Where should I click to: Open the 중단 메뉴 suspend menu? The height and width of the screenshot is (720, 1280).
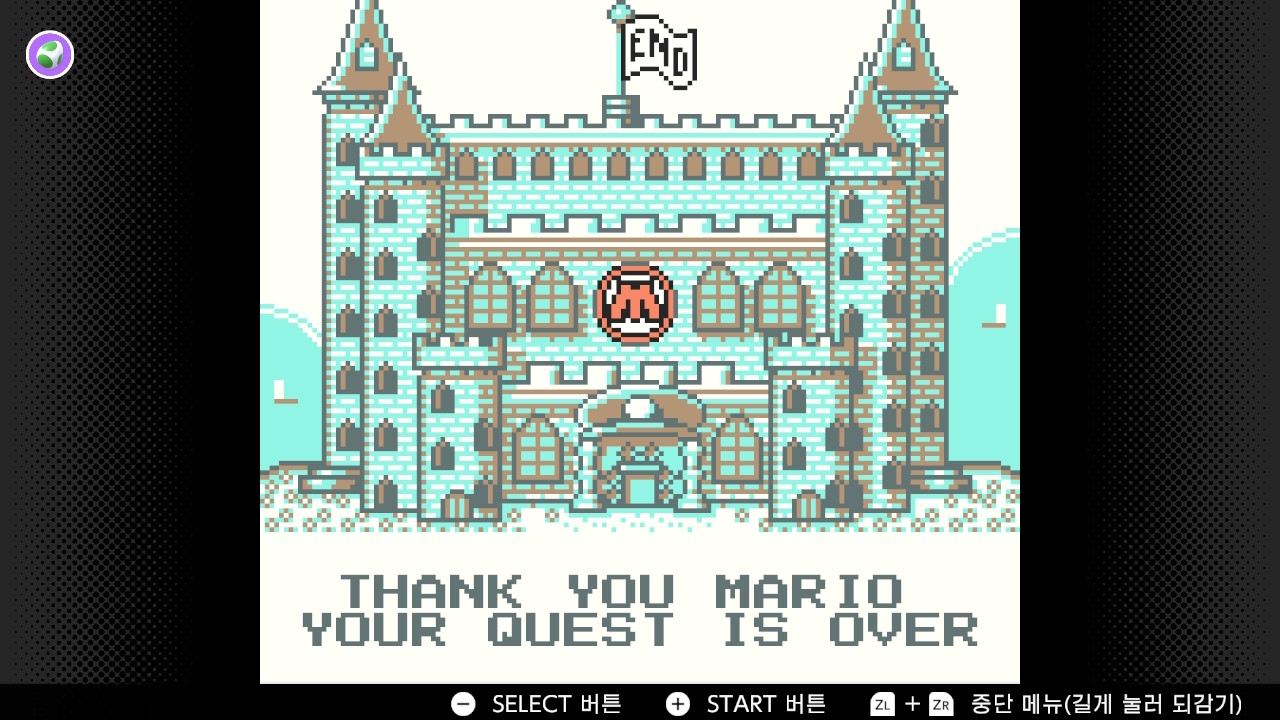click(x=1056, y=703)
